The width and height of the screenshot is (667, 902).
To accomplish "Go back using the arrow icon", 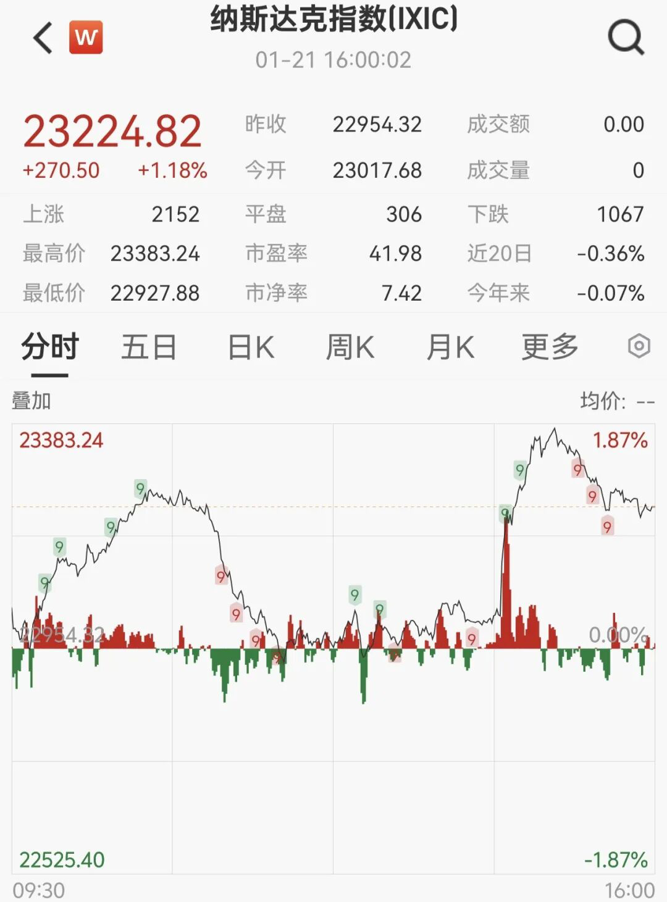I will pyautogui.click(x=42, y=39).
